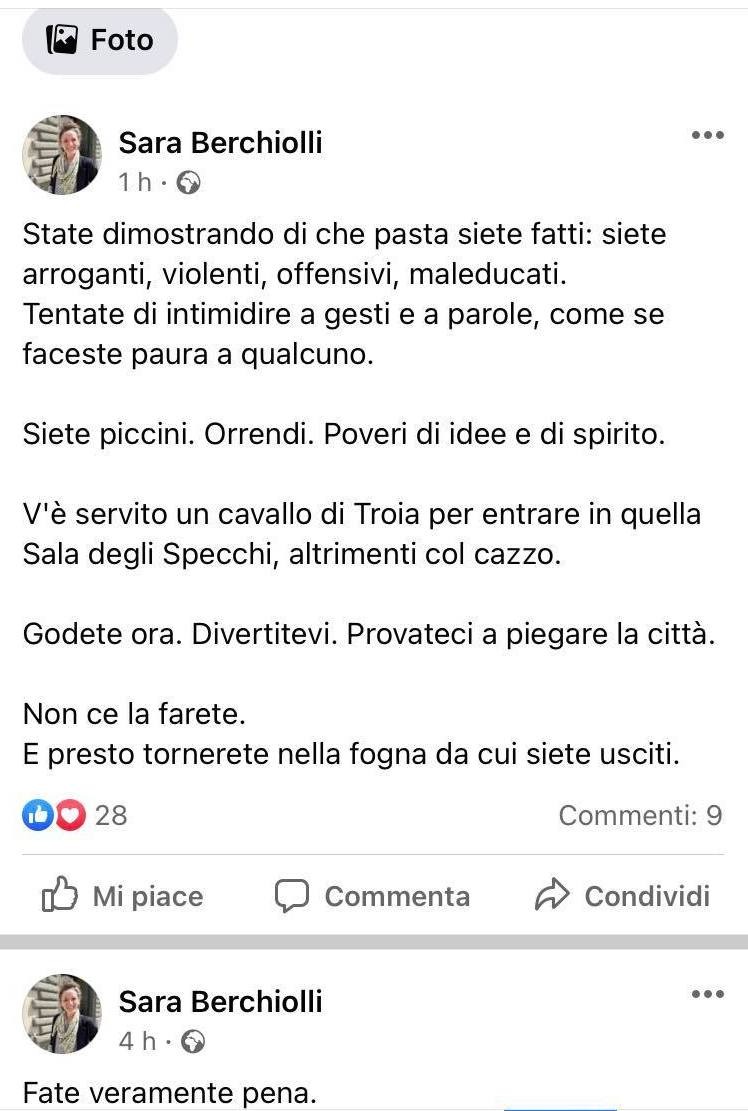Tap the Foto chip
Viewport: 748px width, 1111px height.
tap(100, 41)
